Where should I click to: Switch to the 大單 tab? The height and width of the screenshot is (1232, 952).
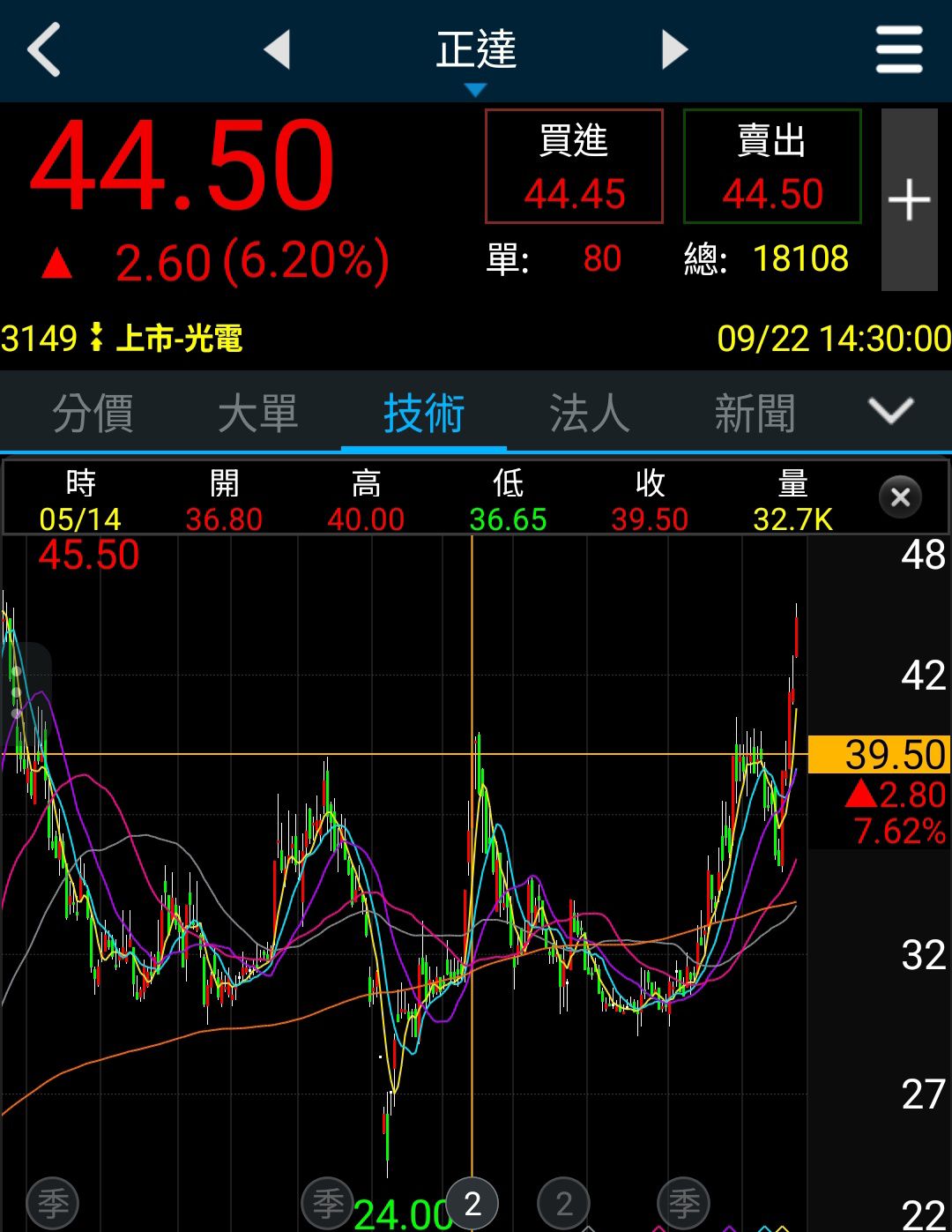[x=258, y=413]
